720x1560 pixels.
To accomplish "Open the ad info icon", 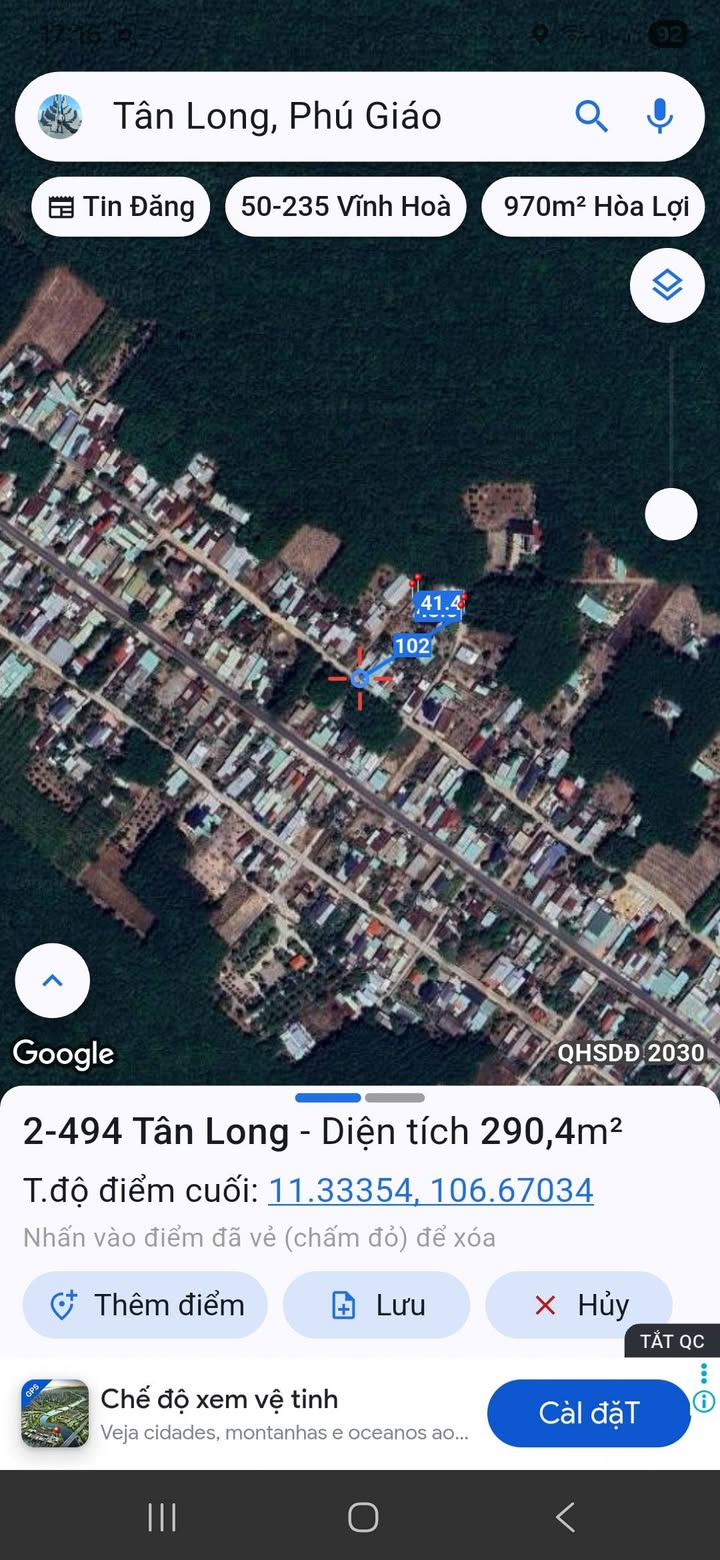I will pos(704,1401).
